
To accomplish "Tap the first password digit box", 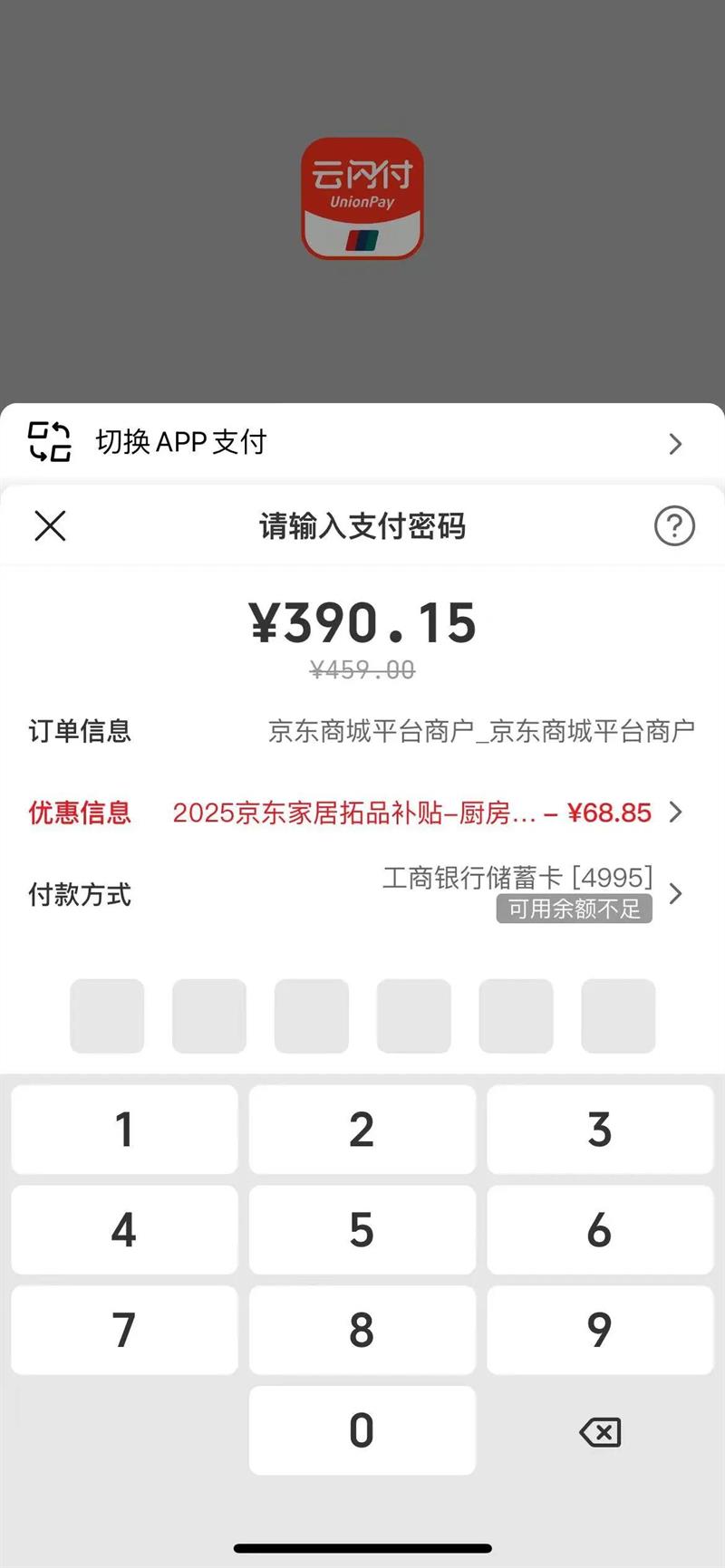I will pyautogui.click(x=107, y=1015).
